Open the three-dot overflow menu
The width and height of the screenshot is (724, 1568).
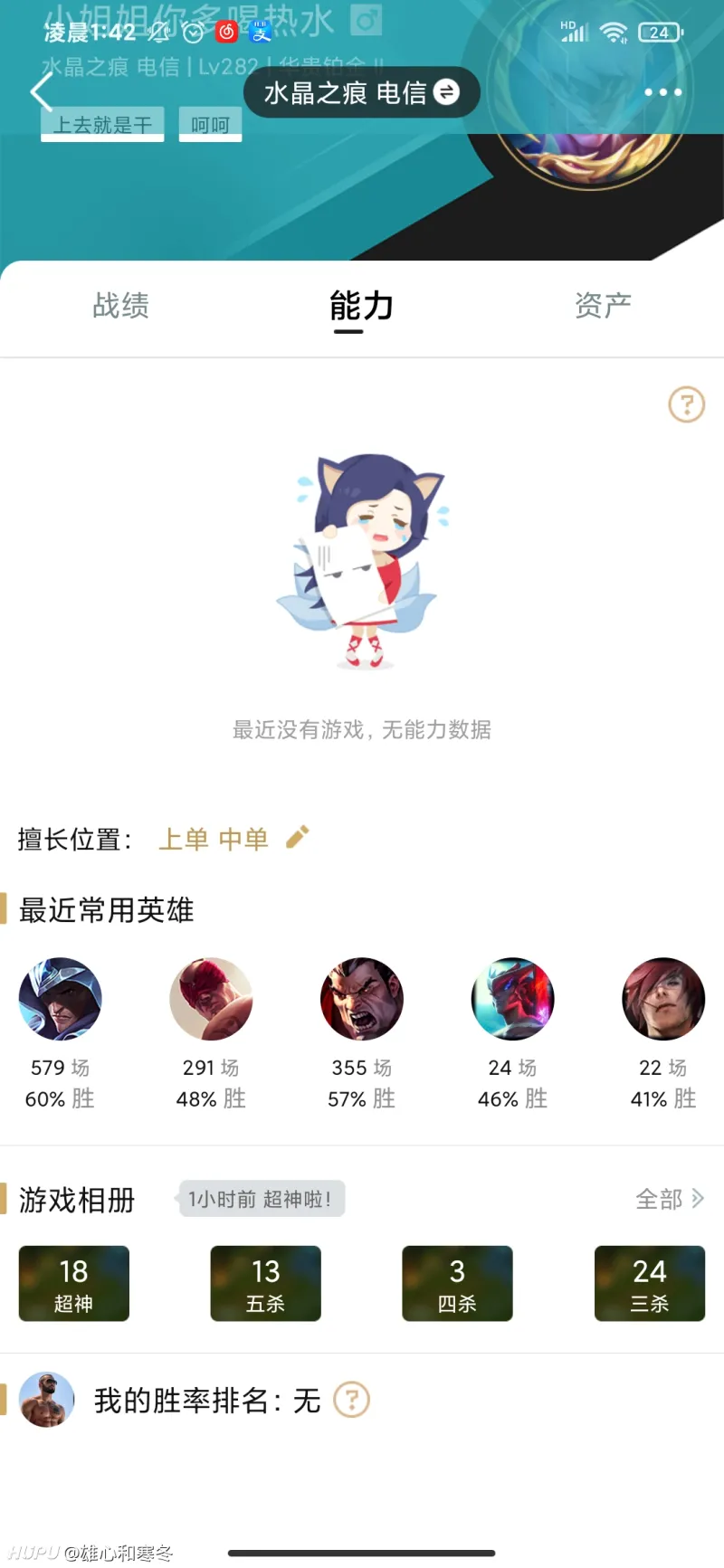tap(662, 92)
